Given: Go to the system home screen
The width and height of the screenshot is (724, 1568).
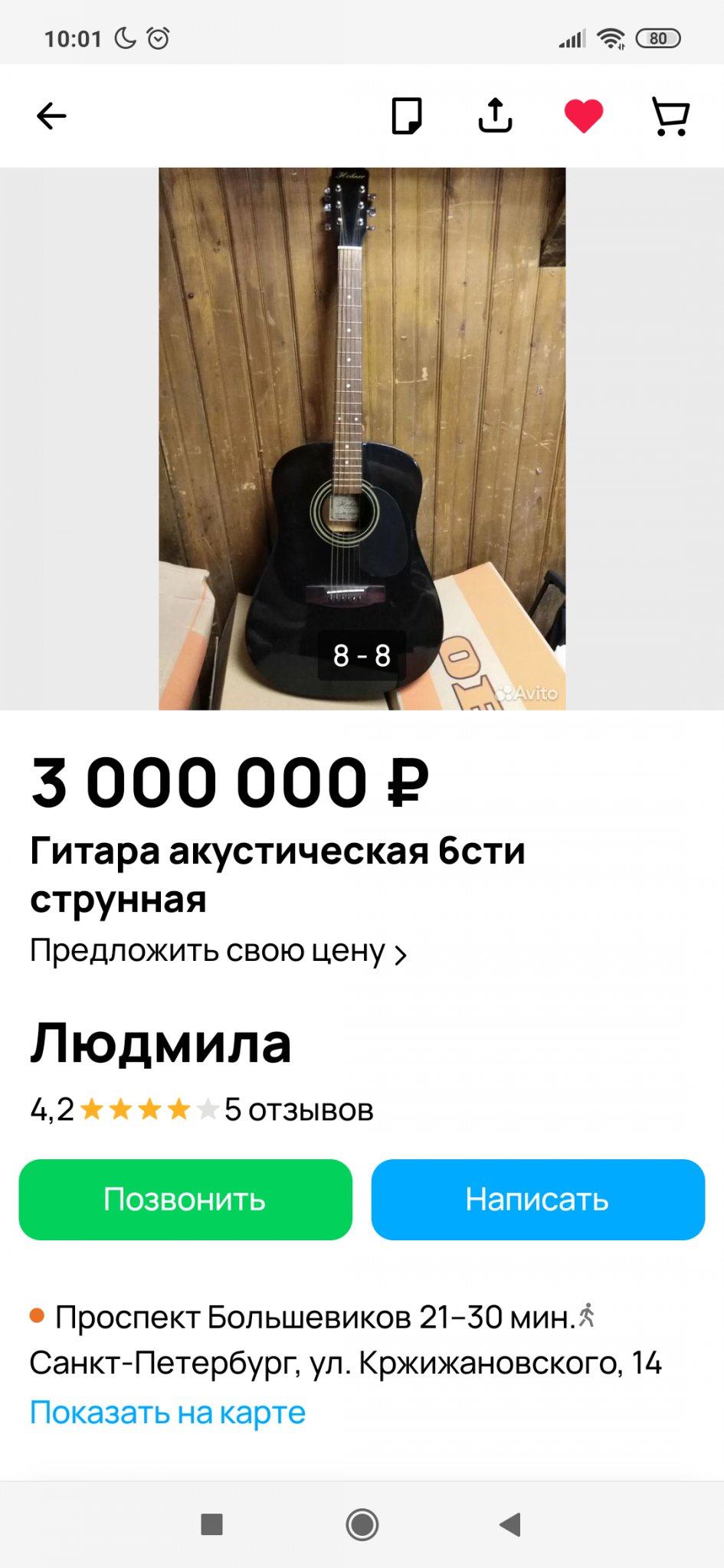Looking at the screenshot, I should [362, 1524].
